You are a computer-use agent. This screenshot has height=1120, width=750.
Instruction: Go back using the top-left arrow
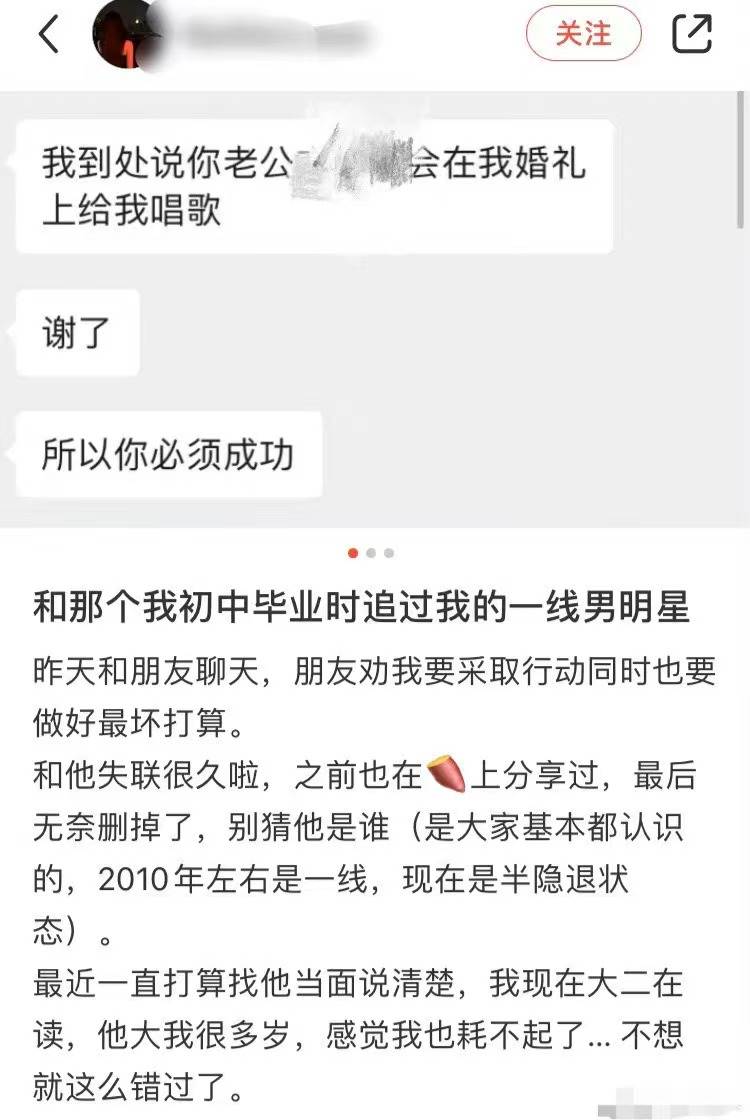[x=48, y=35]
